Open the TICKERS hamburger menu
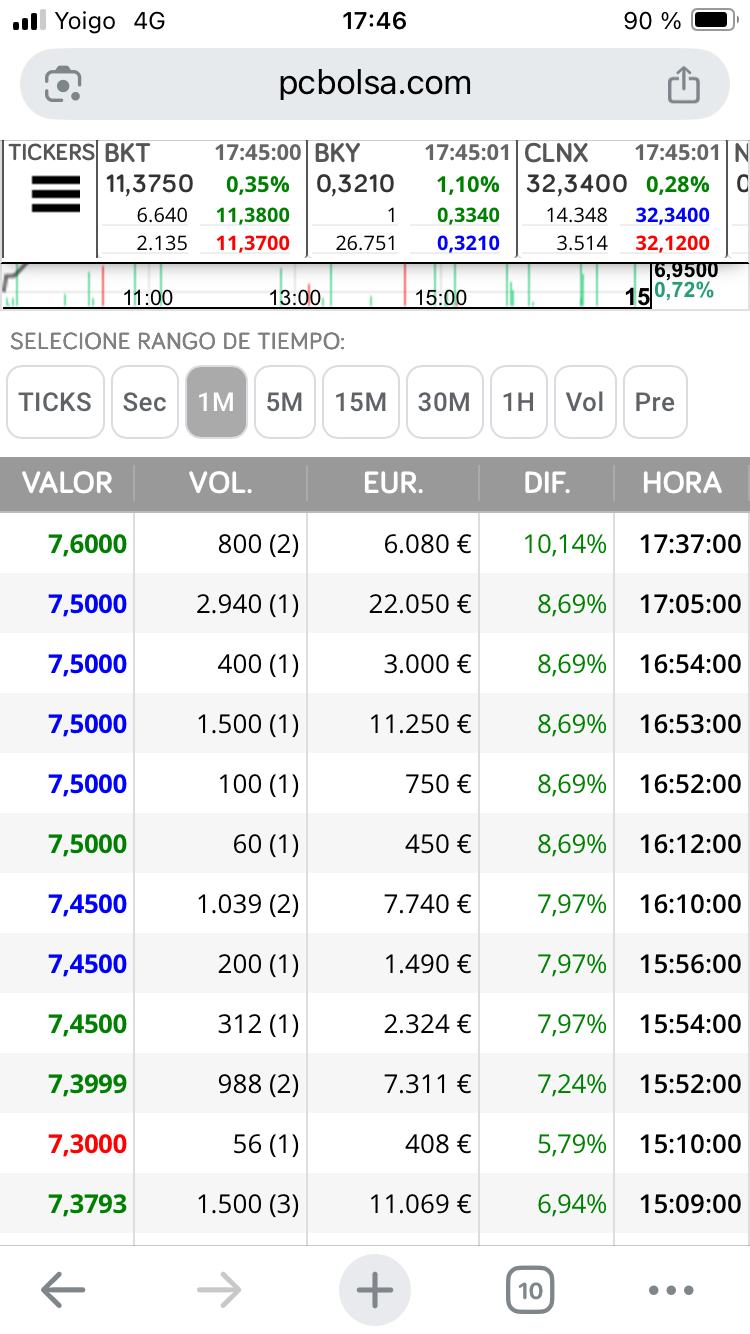 pos(55,192)
